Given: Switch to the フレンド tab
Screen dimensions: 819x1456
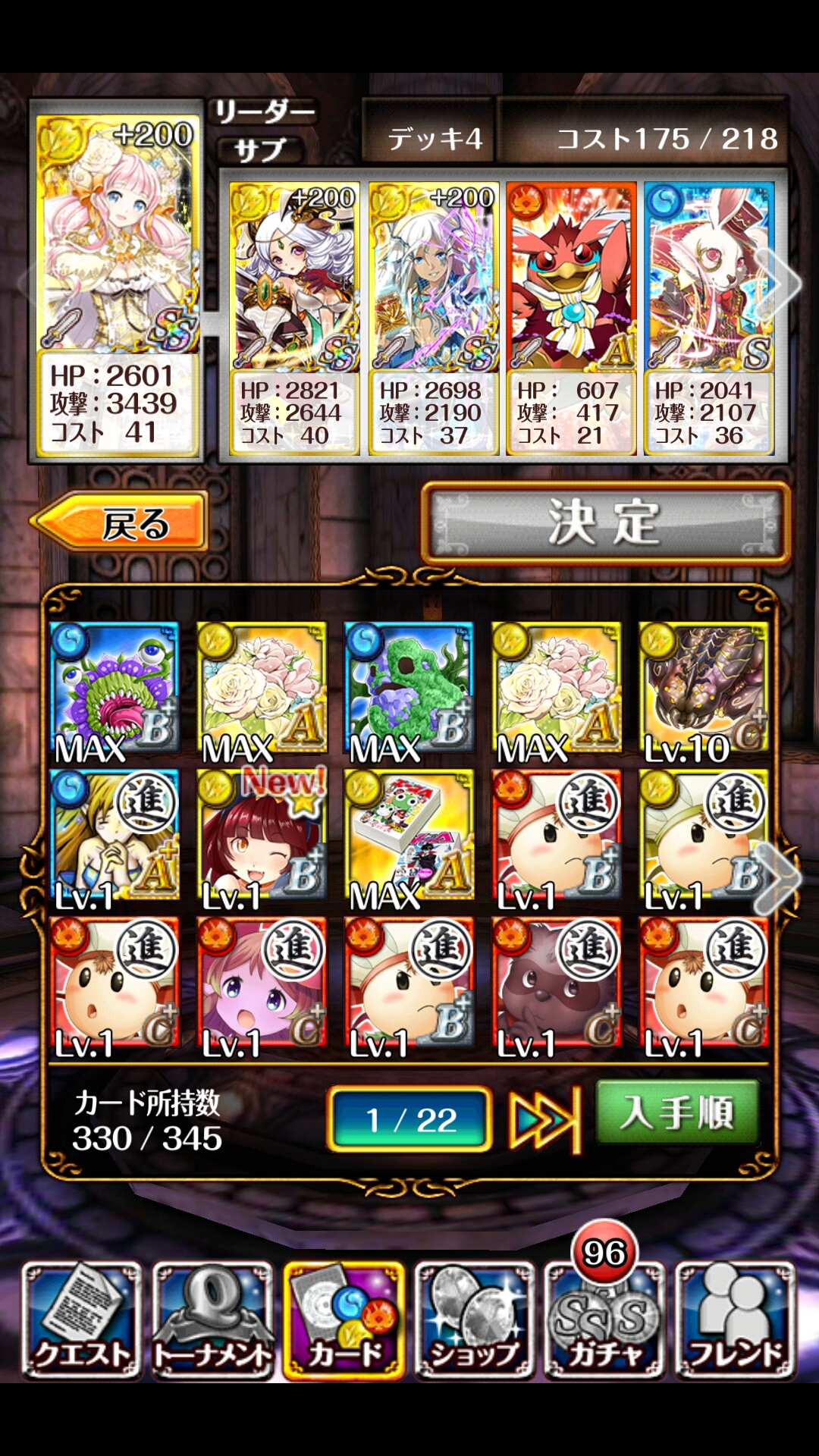Looking at the screenshot, I should click(734, 1321).
